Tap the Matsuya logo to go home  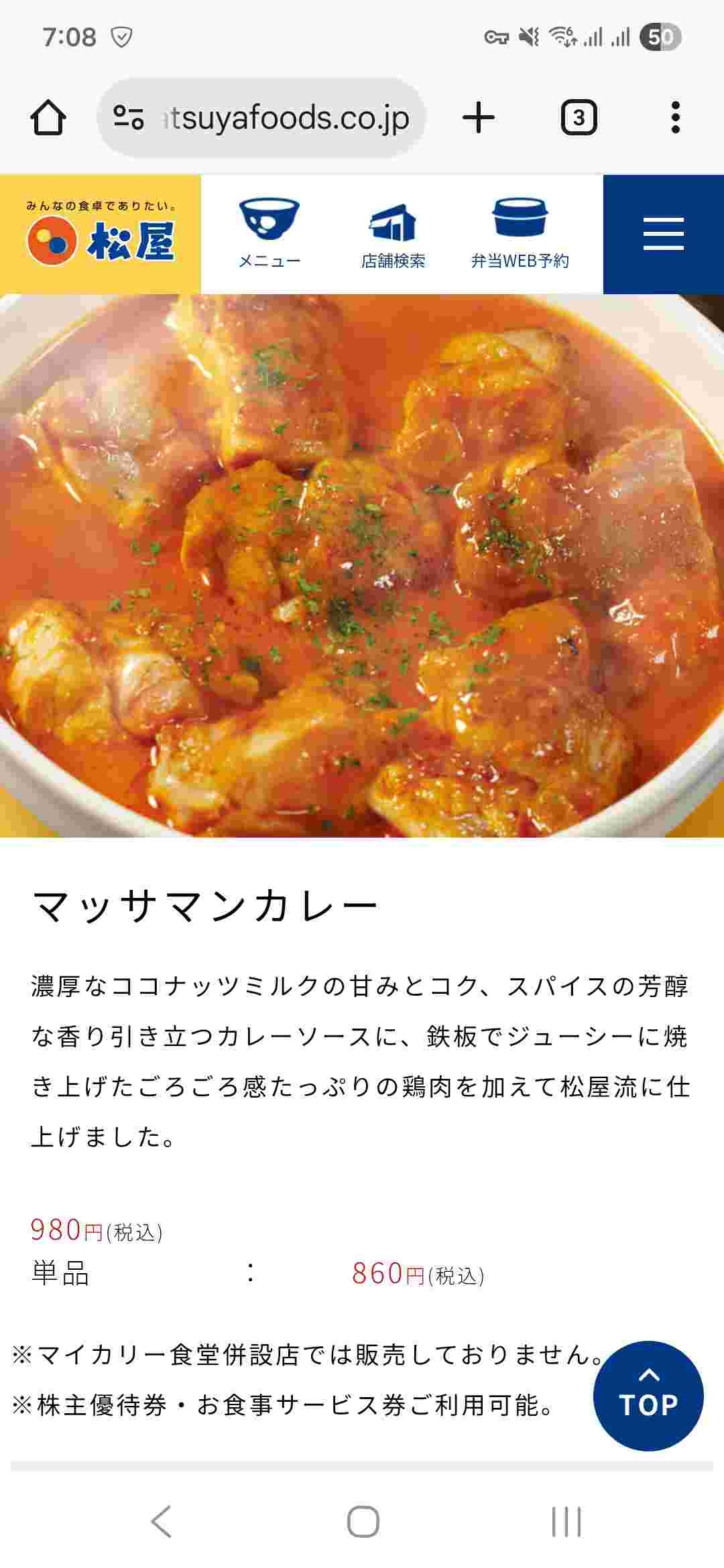coord(101,235)
